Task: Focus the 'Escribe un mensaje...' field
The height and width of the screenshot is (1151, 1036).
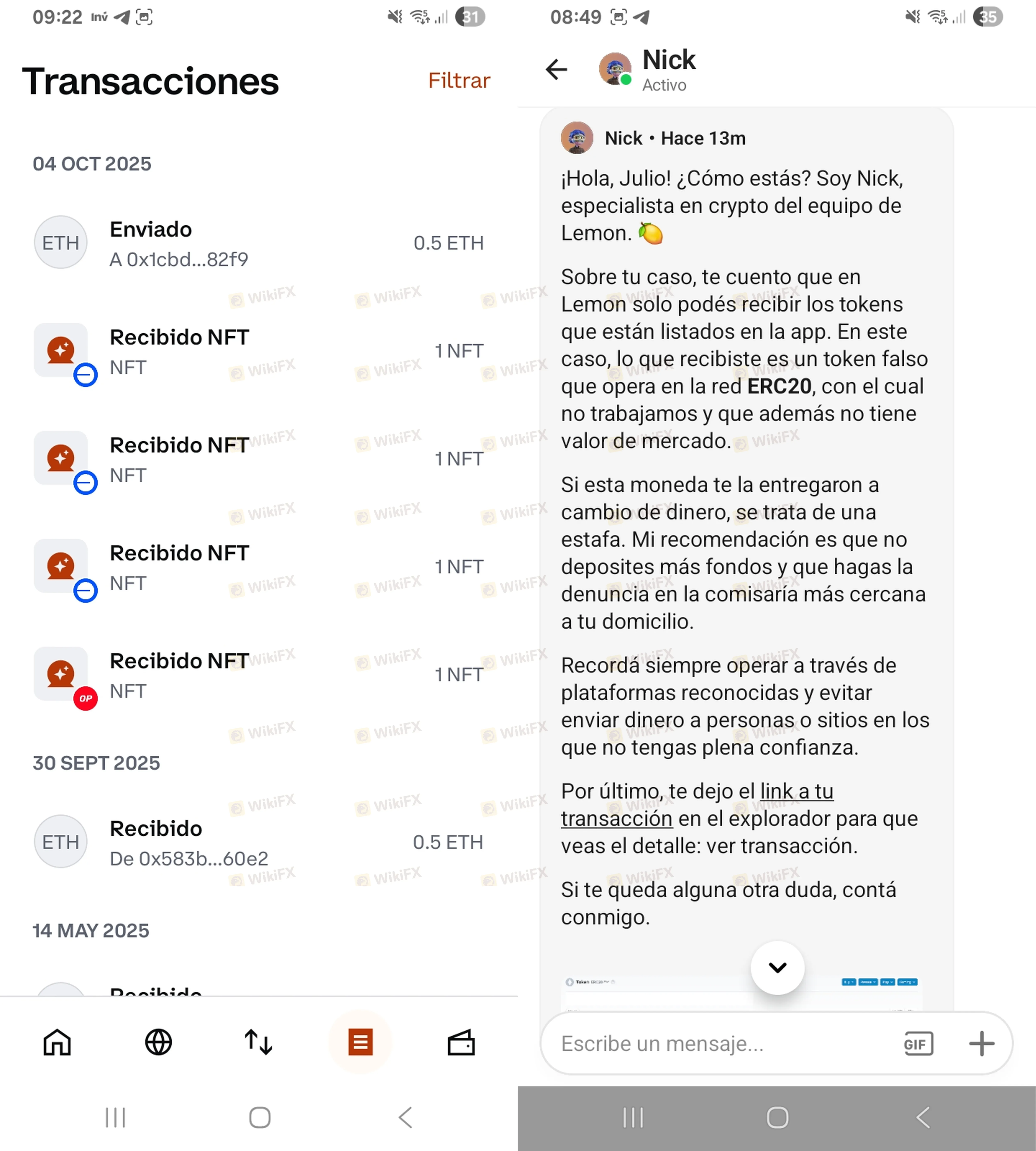Action: click(717, 1043)
